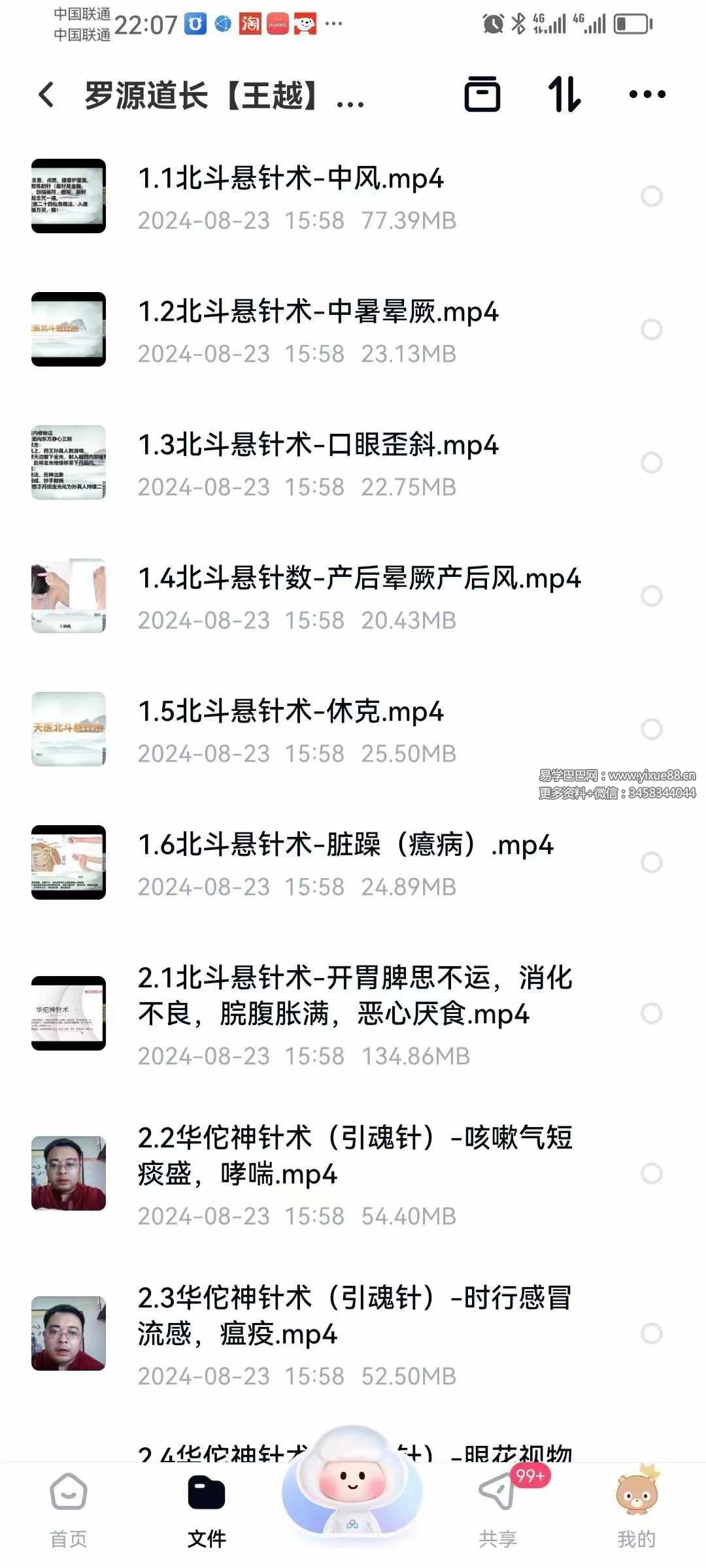706x1568 pixels.
Task: Tap the folder title 罗源道长【王越】 header
Action: [x=222, y=95]
